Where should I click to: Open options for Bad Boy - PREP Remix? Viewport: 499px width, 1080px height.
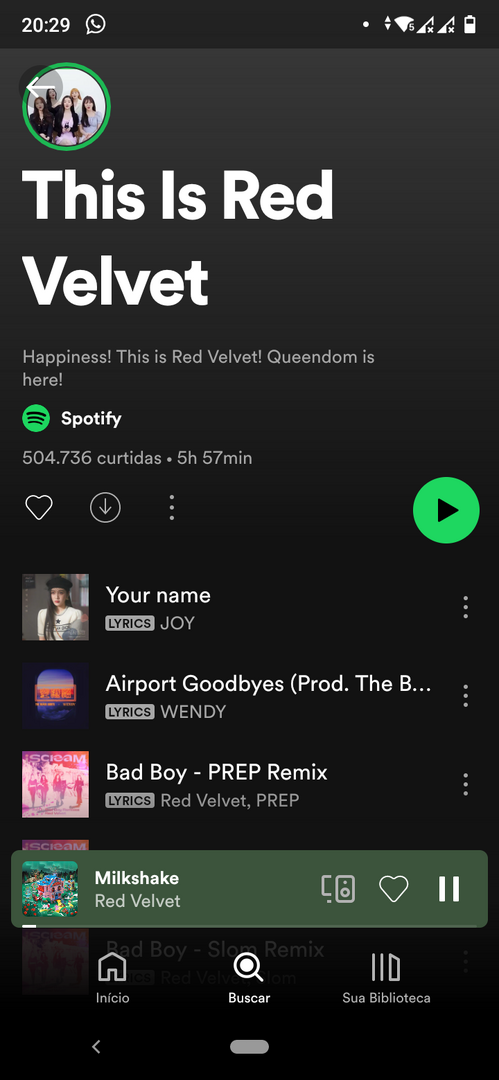coord(466,784)
